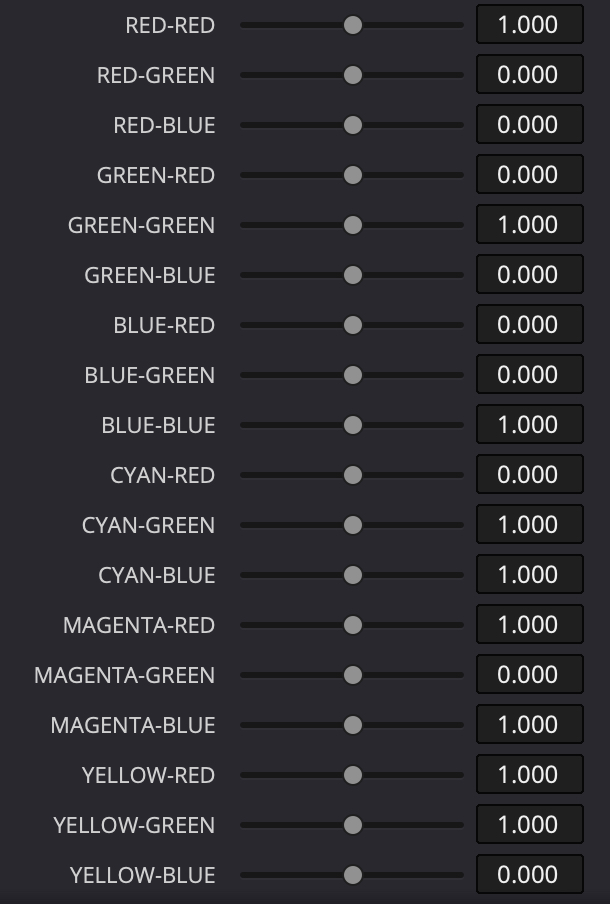Edit the MAGENTA-GREEN value field

point(529,675)
